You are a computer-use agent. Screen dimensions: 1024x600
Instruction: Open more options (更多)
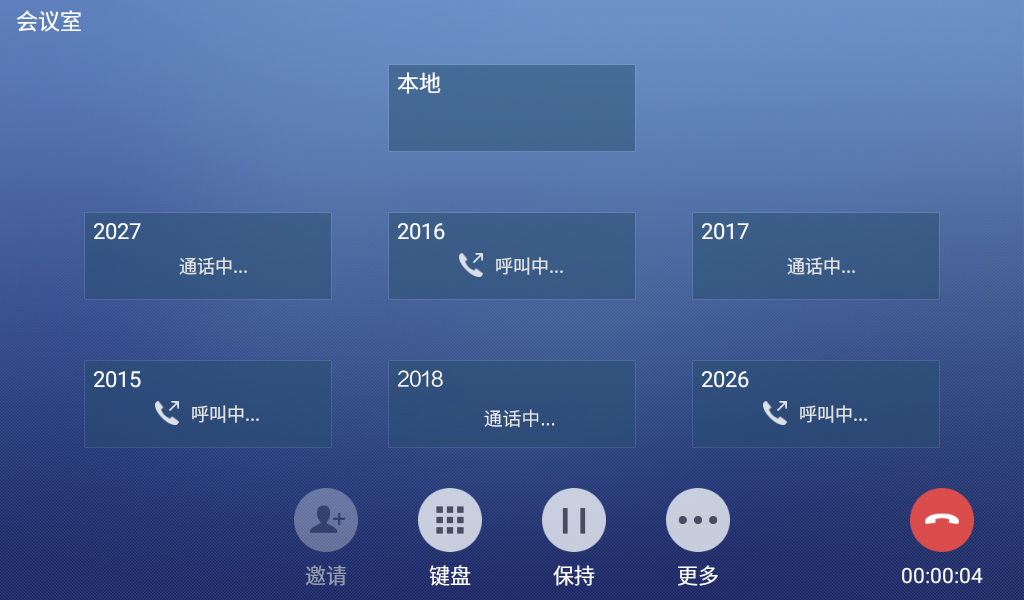click(x=697, y=520)
